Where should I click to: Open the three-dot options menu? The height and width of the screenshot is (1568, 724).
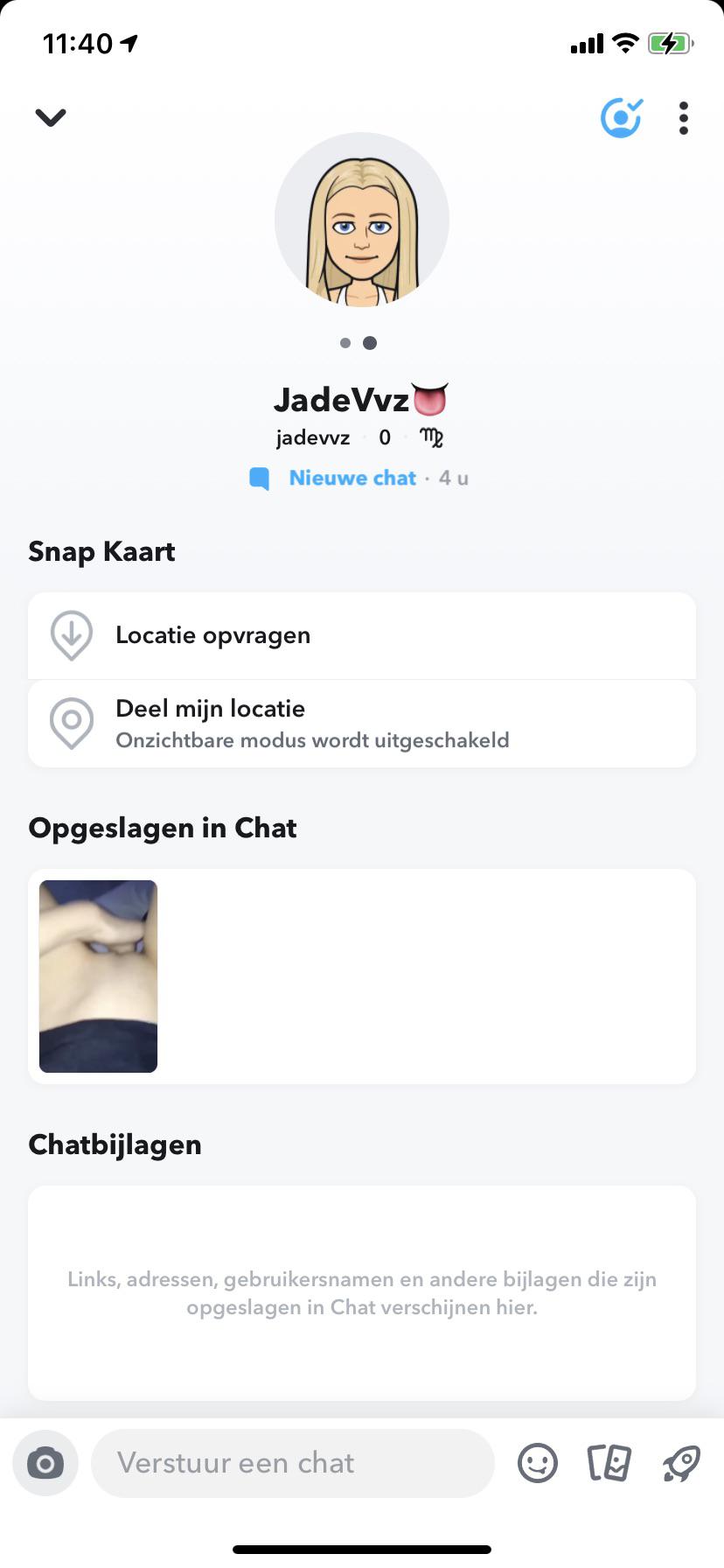point(683,118)
